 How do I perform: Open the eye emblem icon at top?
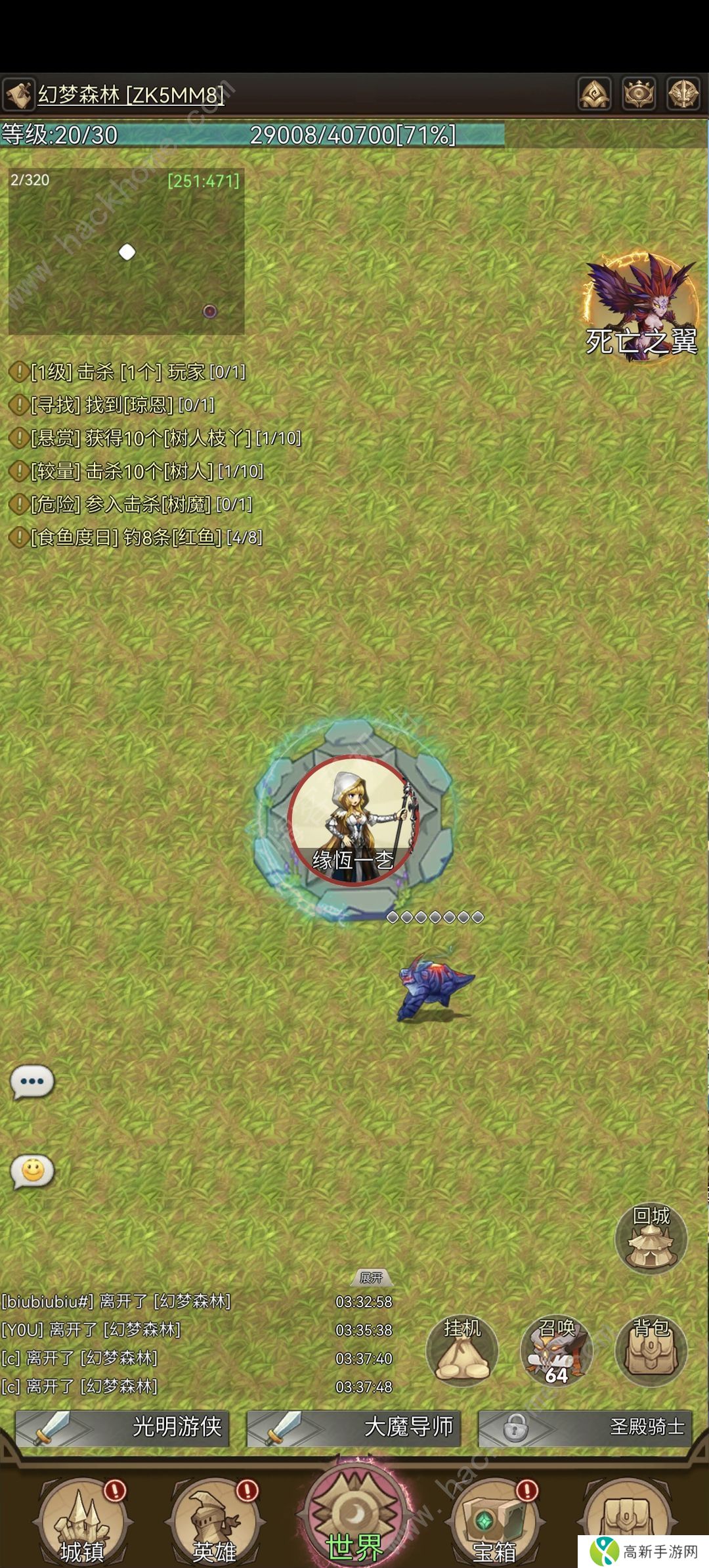639,94
